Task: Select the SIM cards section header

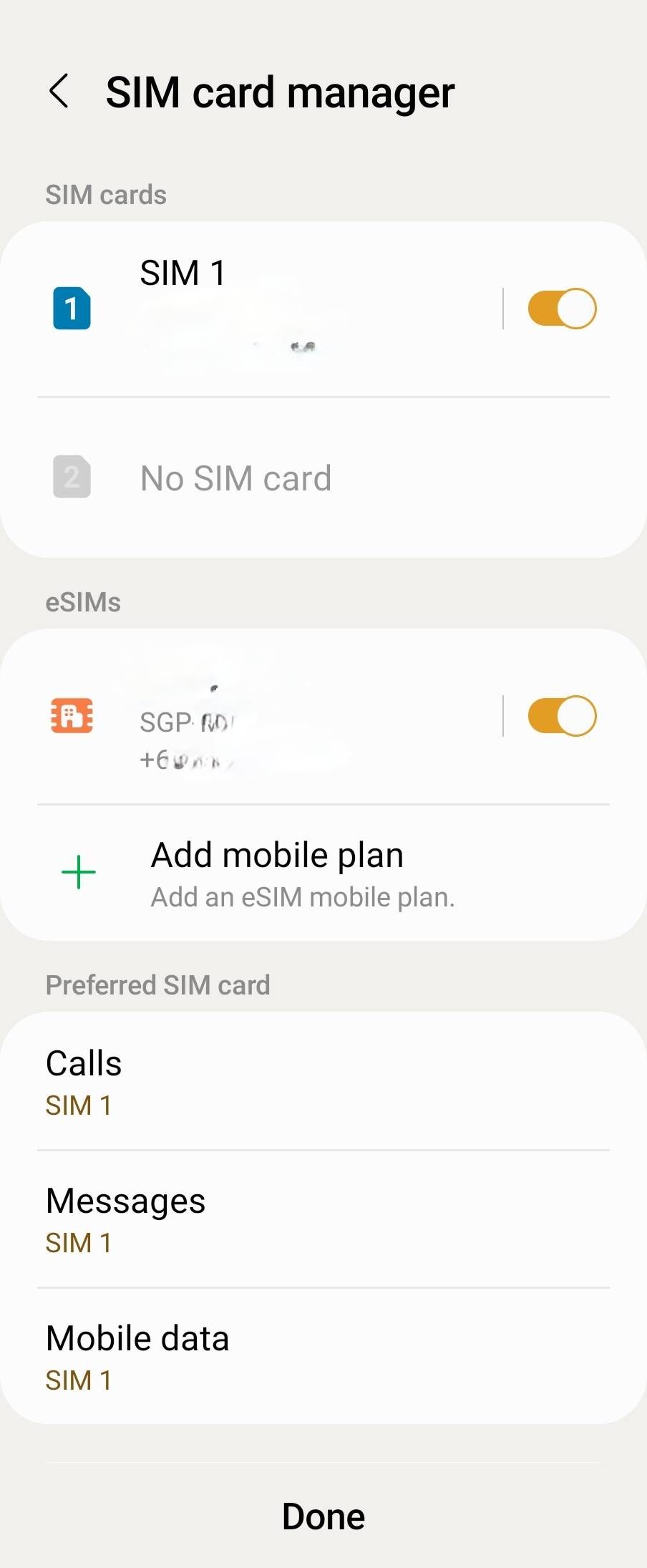Action: (x=105, y=194)
